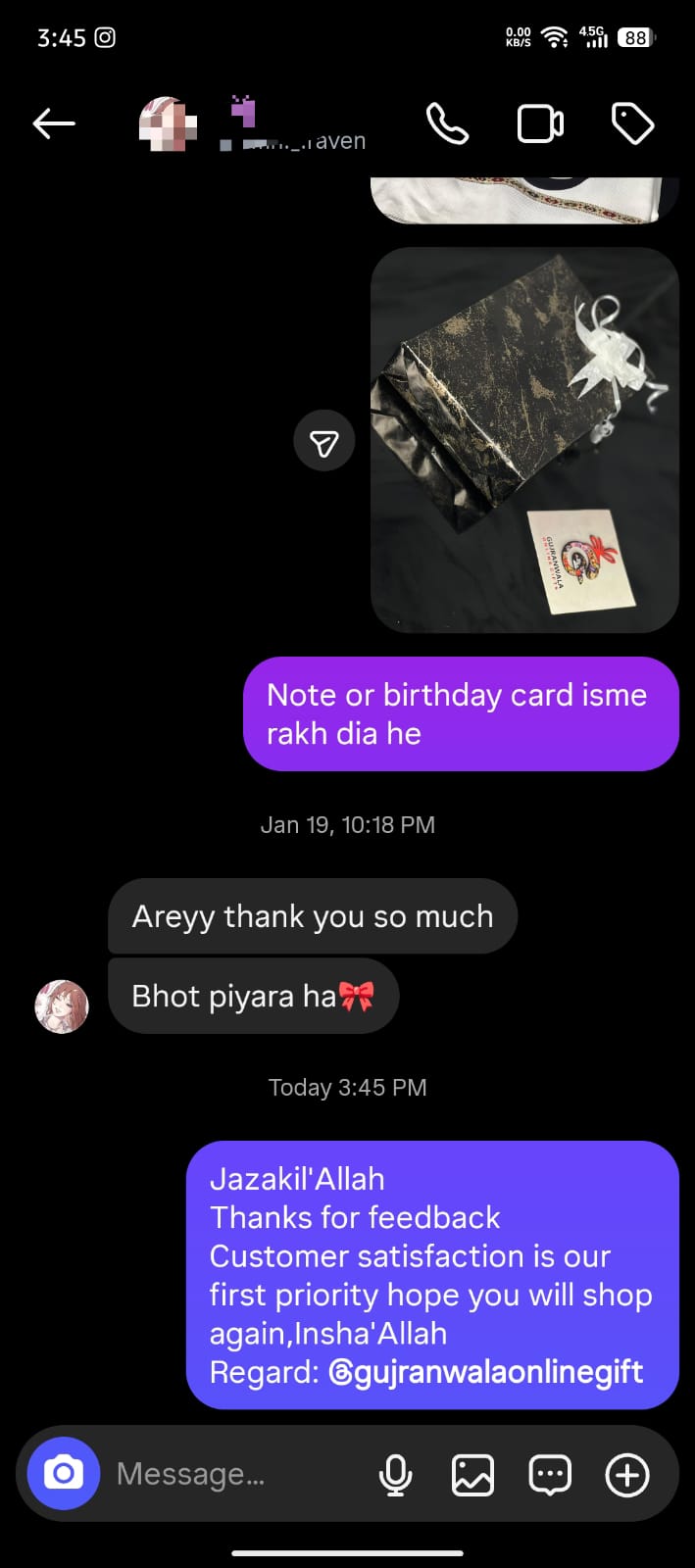
Task: Open saved replies chat bubble icon
Action: pos(550,1474)
